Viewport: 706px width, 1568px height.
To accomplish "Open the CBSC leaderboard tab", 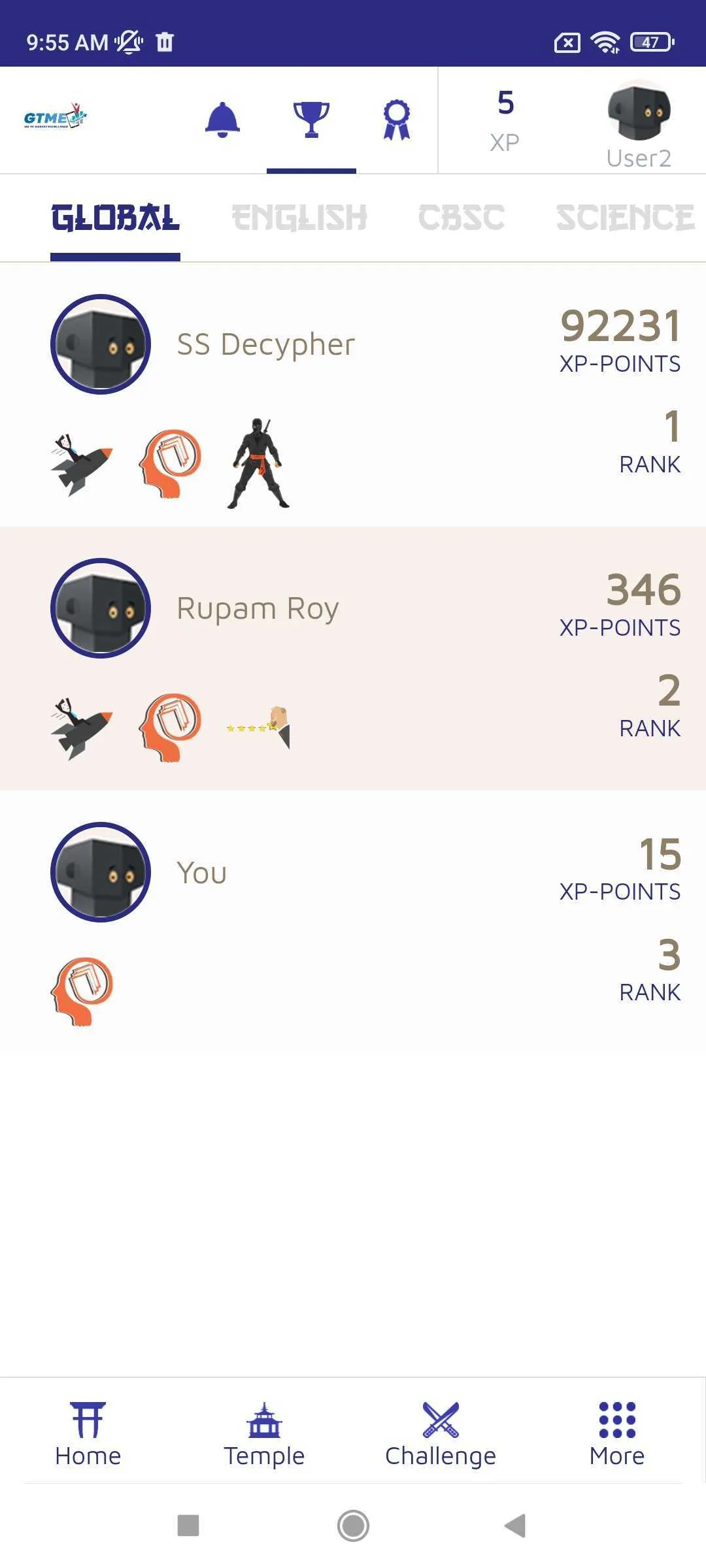I will coord(463,218).
